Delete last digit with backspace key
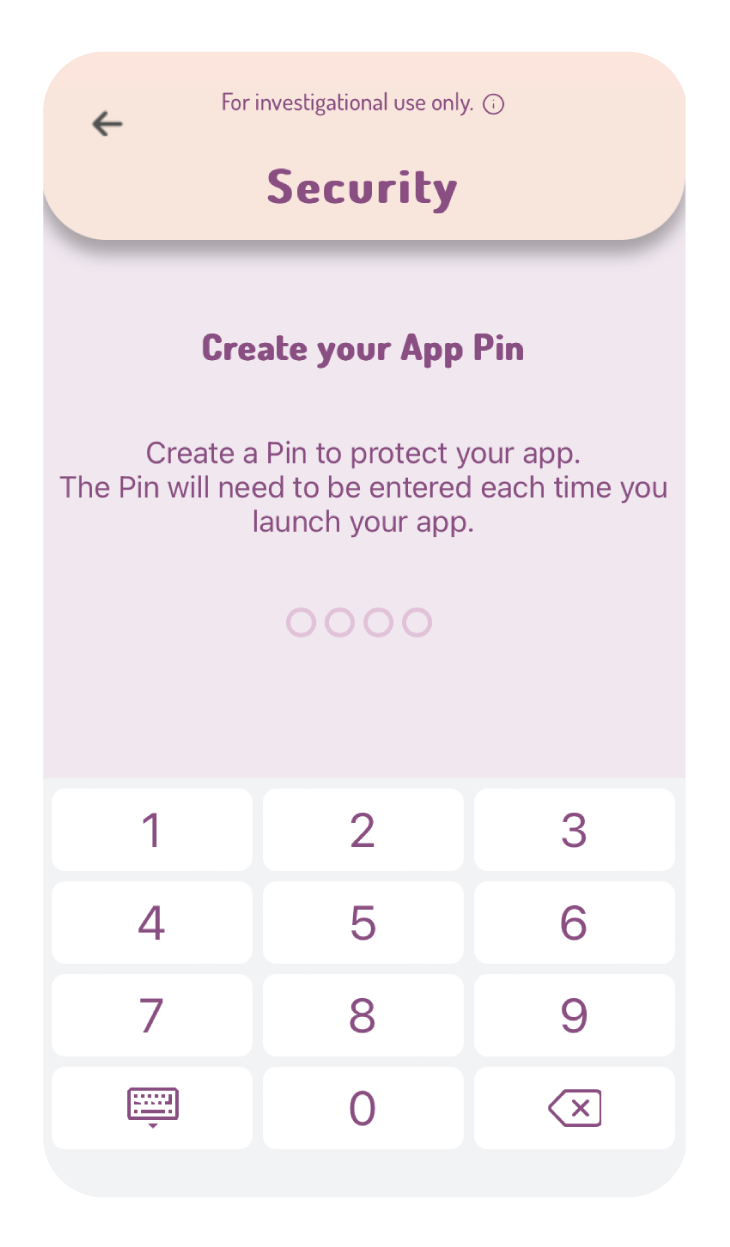 [x=574, y=1108]
